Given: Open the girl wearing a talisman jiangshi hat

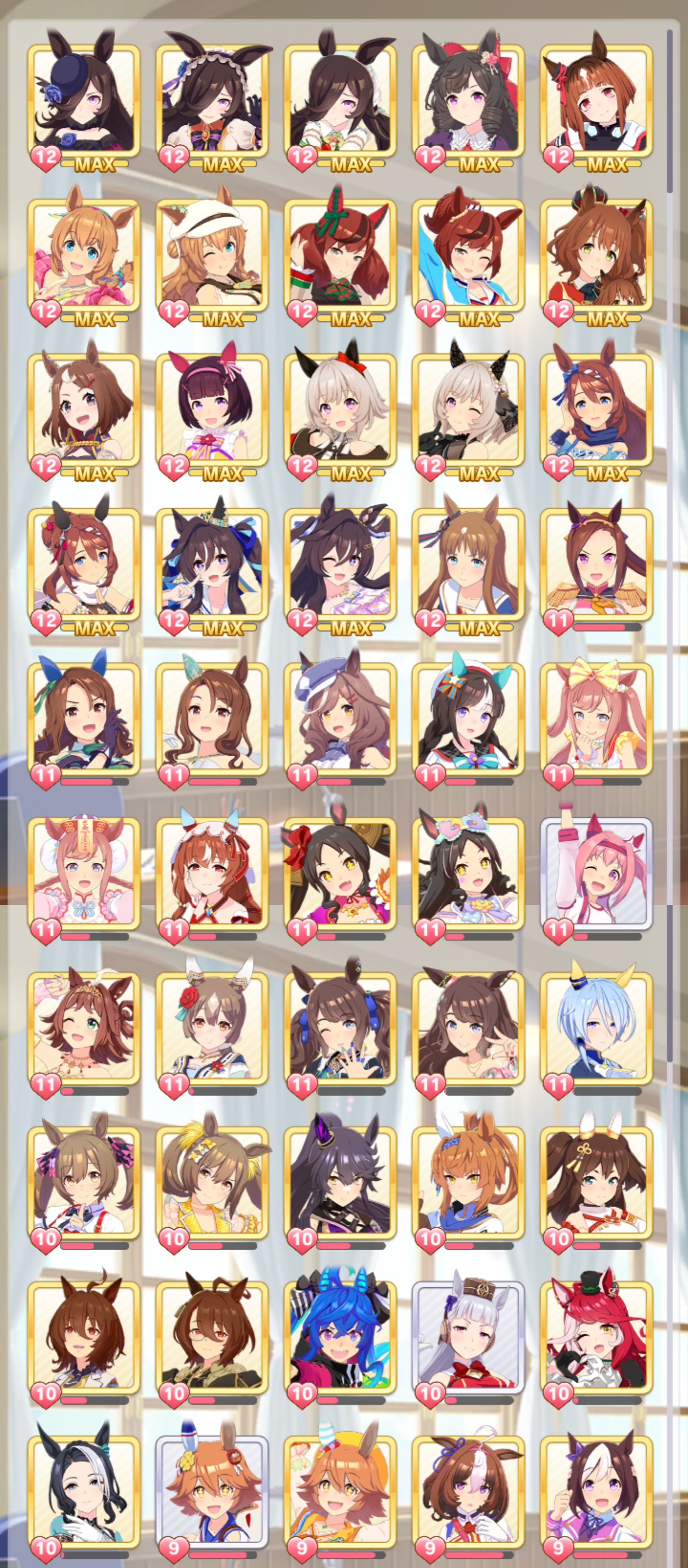Looking at the screenshot, I should (x=83, y=873).
